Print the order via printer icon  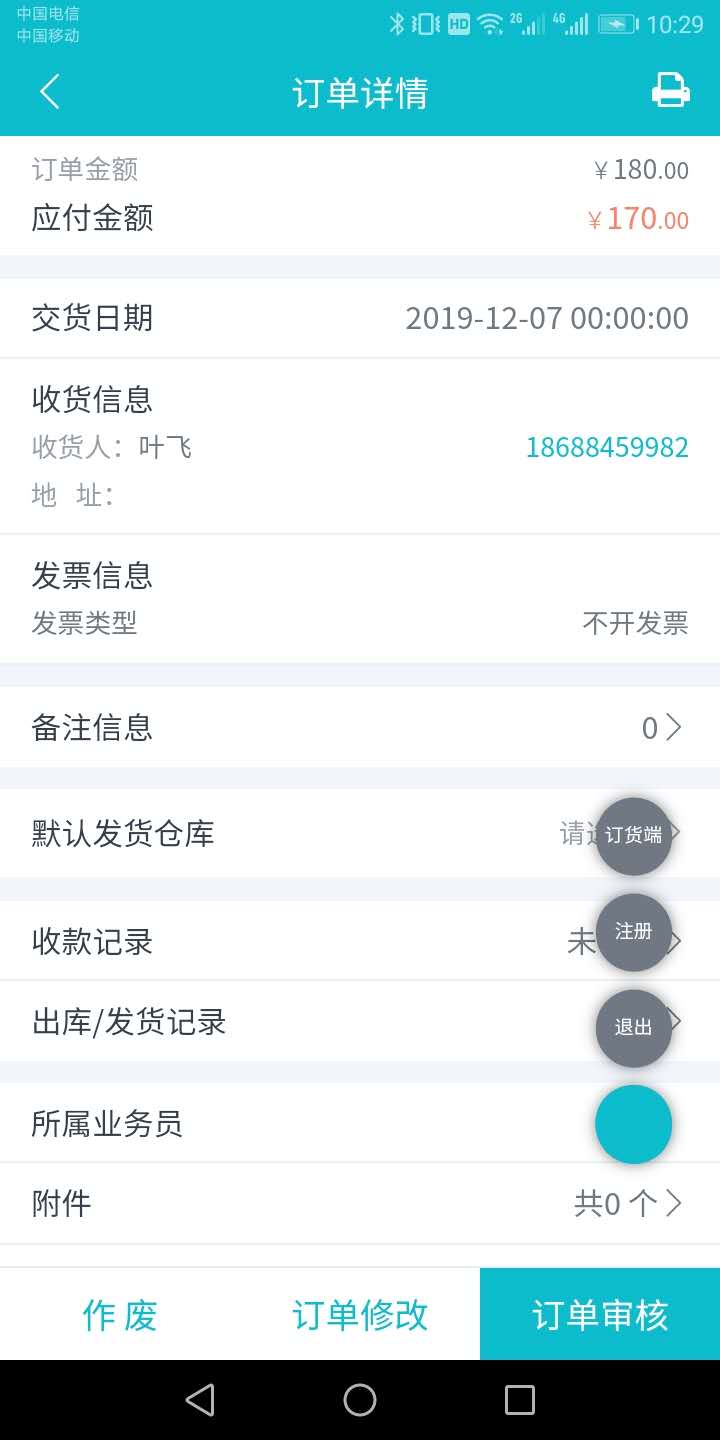(x=670, y=91)
